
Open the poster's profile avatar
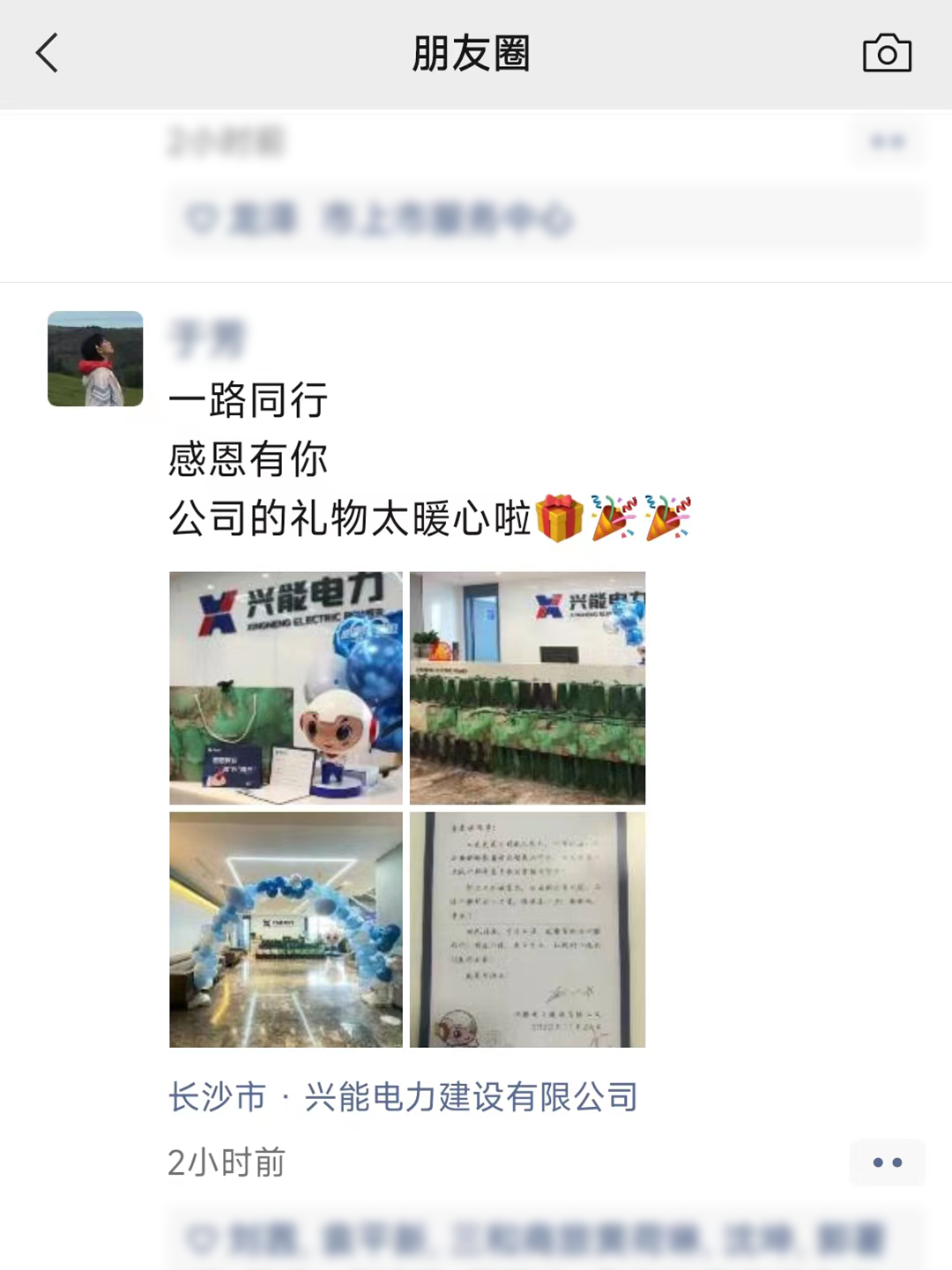coord(95,359)
